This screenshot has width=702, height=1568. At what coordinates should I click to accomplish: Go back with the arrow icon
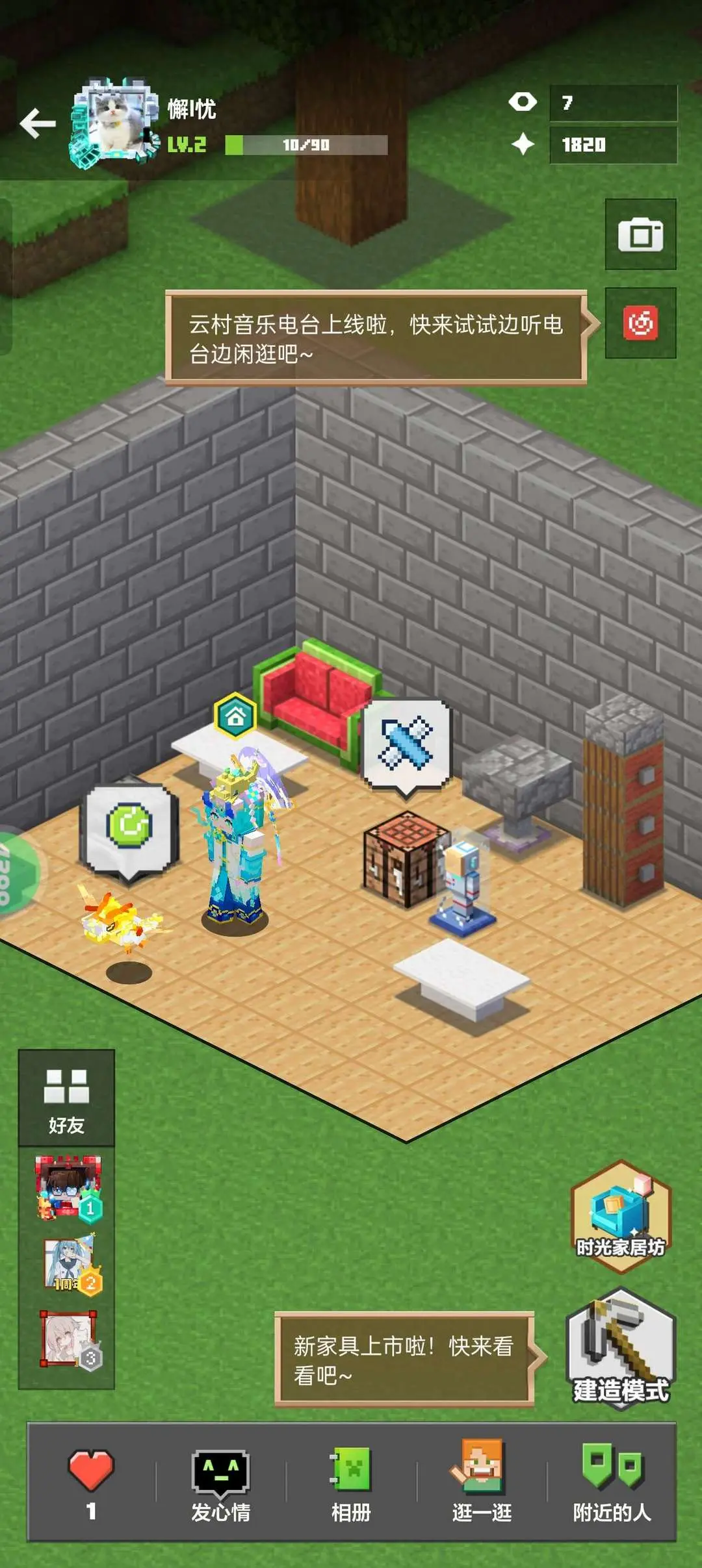[x=38, y=123]
